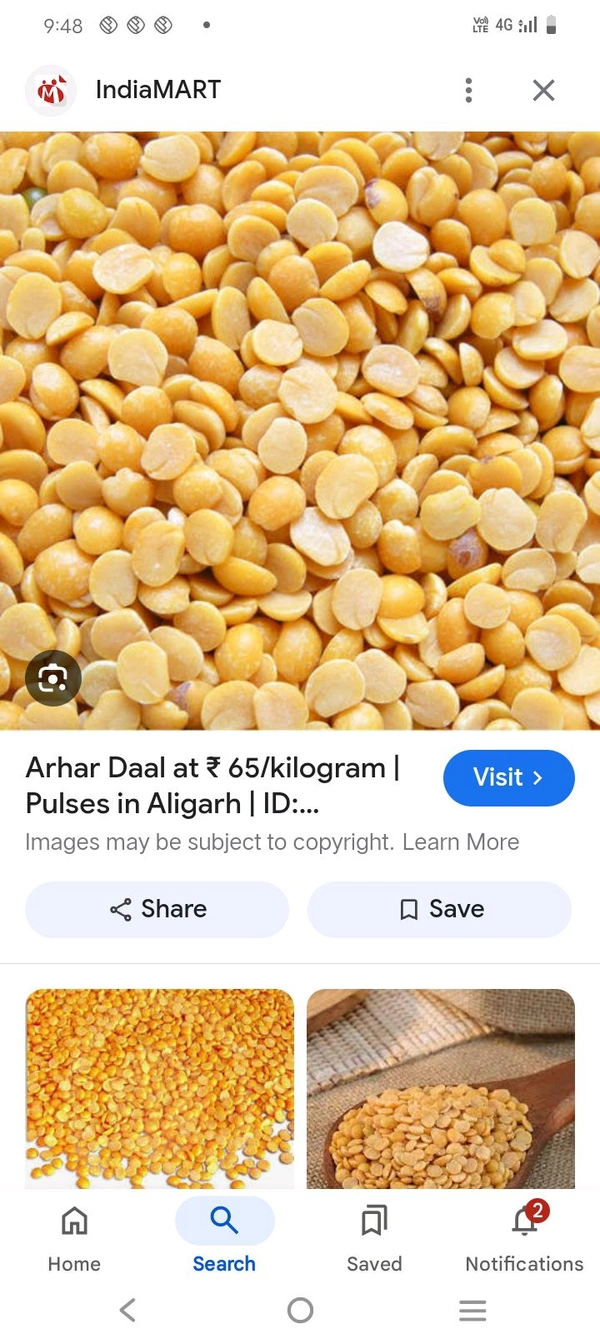Open the system recent apps view

[472, 1310]
